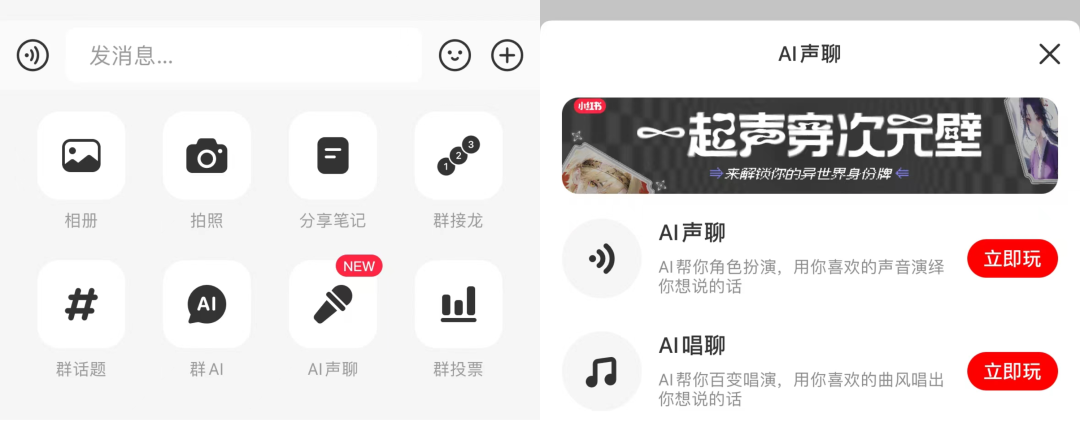Screen dimensions: 1080x422
Task: Tap the voice input icon beside message field
Action: click(x=32, y=55)
